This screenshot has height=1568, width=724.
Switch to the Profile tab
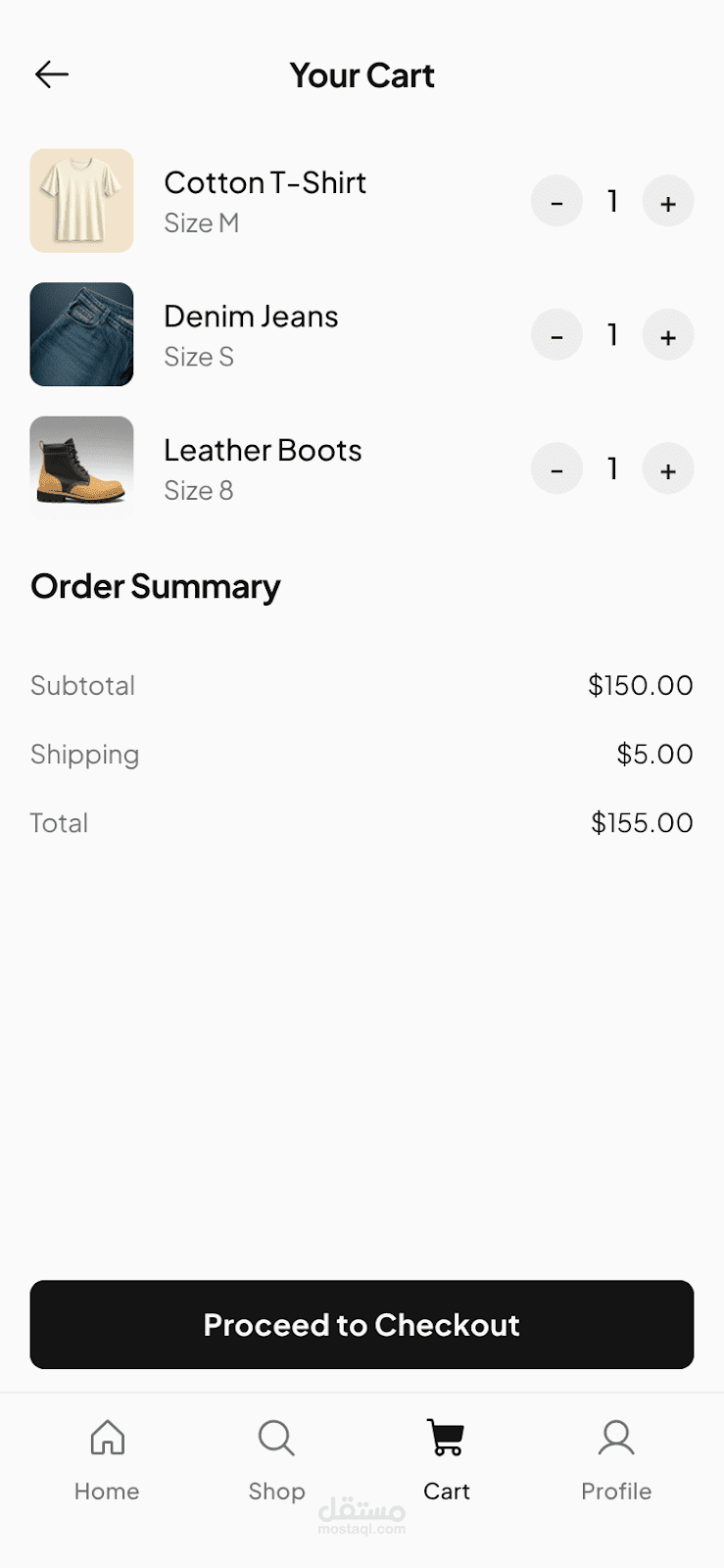[615, 1460]
